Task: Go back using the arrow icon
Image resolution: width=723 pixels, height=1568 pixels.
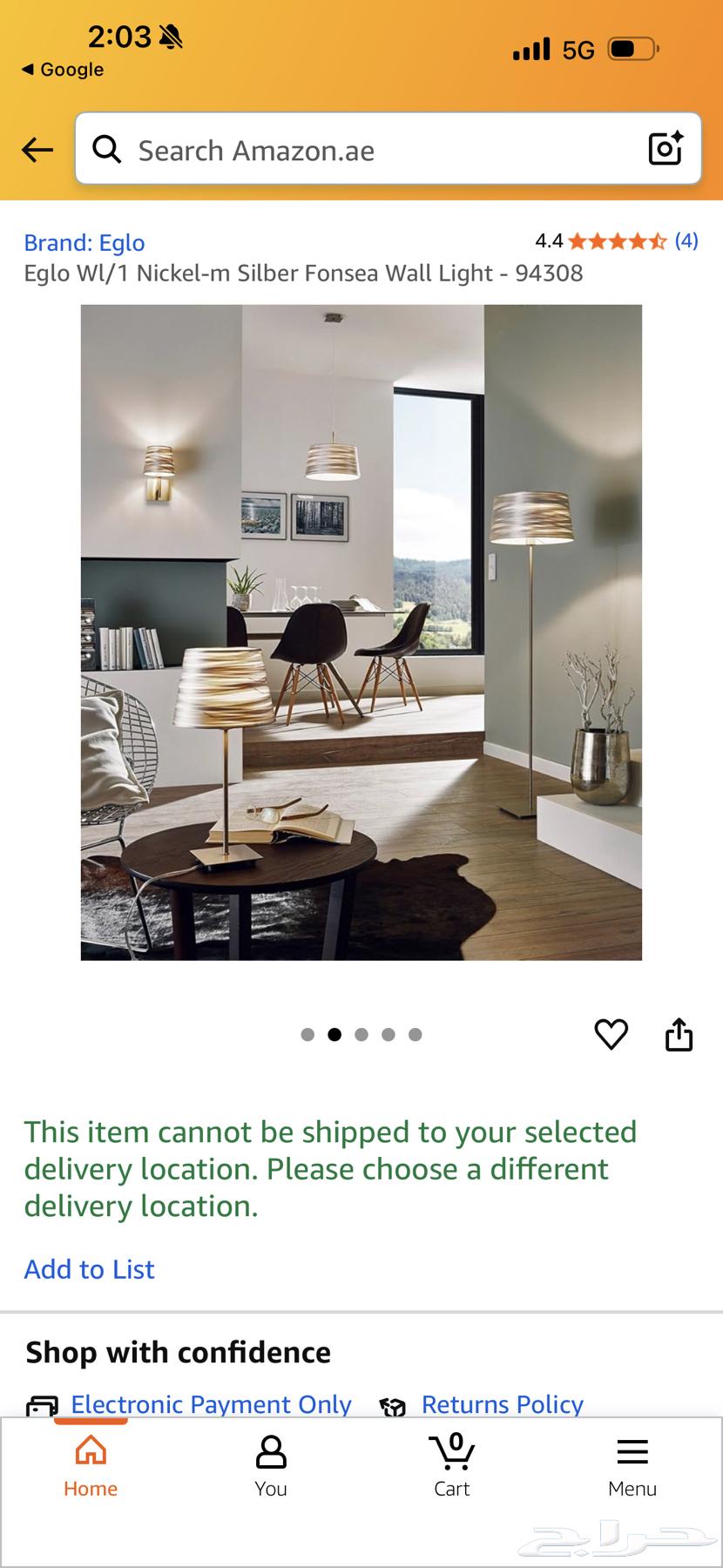Action: pos(37,150)
